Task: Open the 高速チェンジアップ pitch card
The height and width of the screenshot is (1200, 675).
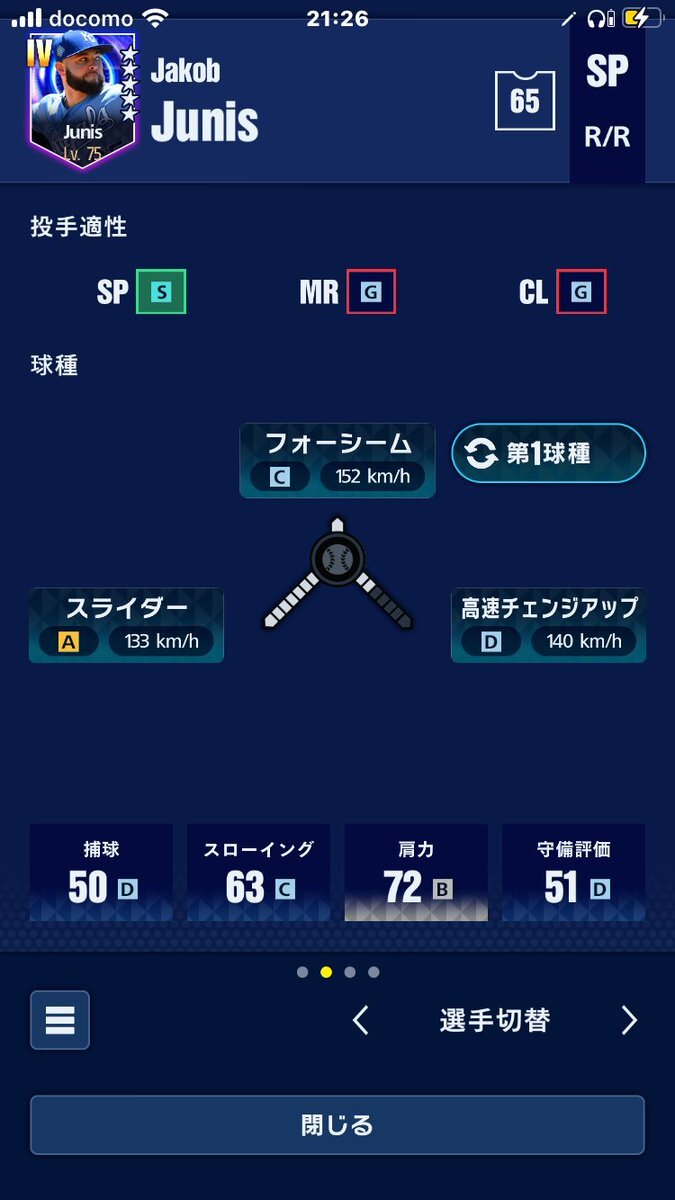Action: coord(548,625)
